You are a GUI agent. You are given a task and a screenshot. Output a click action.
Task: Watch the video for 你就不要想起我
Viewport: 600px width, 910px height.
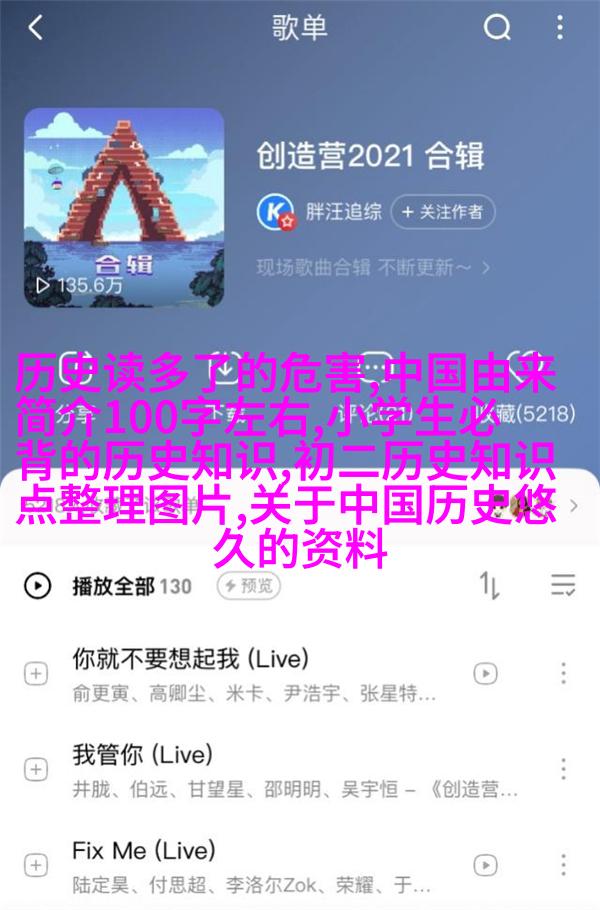[487, 673]
